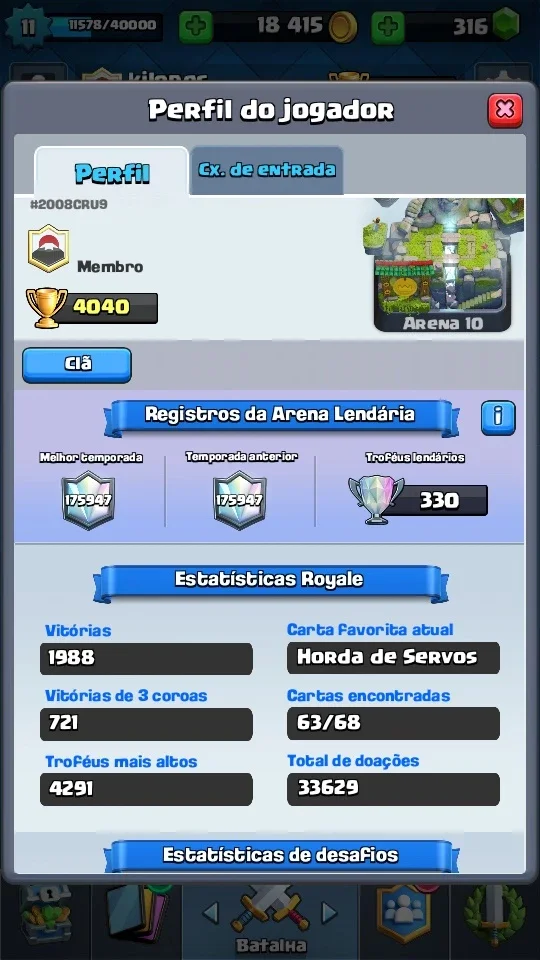Close the Perfil do jogador dialog
Viewport: 540px width, 960px height.
[x=505, y=110]
